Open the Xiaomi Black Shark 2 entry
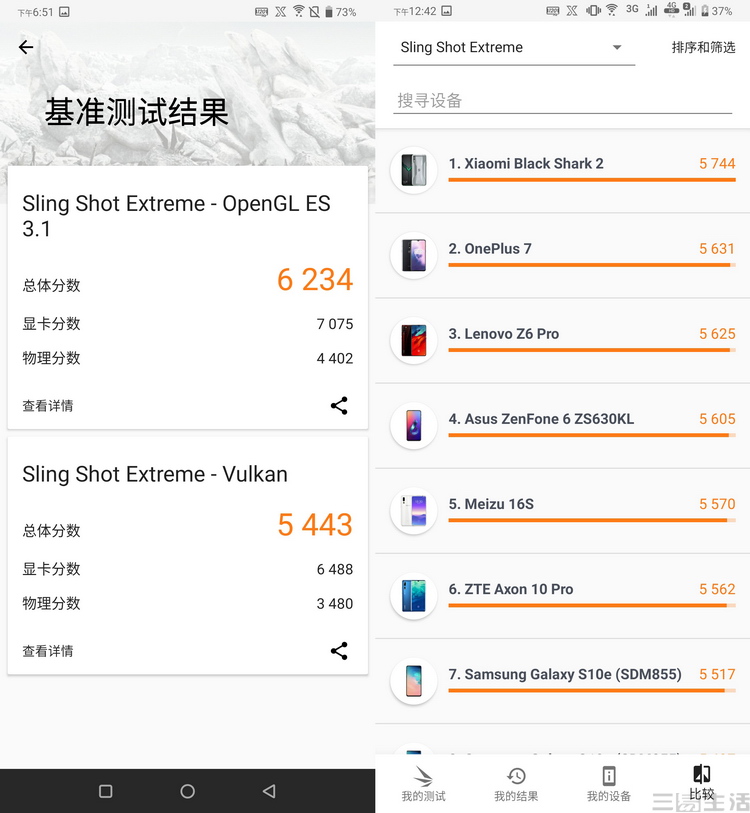The width and height of the screenshot is (750, 813). 562,170
